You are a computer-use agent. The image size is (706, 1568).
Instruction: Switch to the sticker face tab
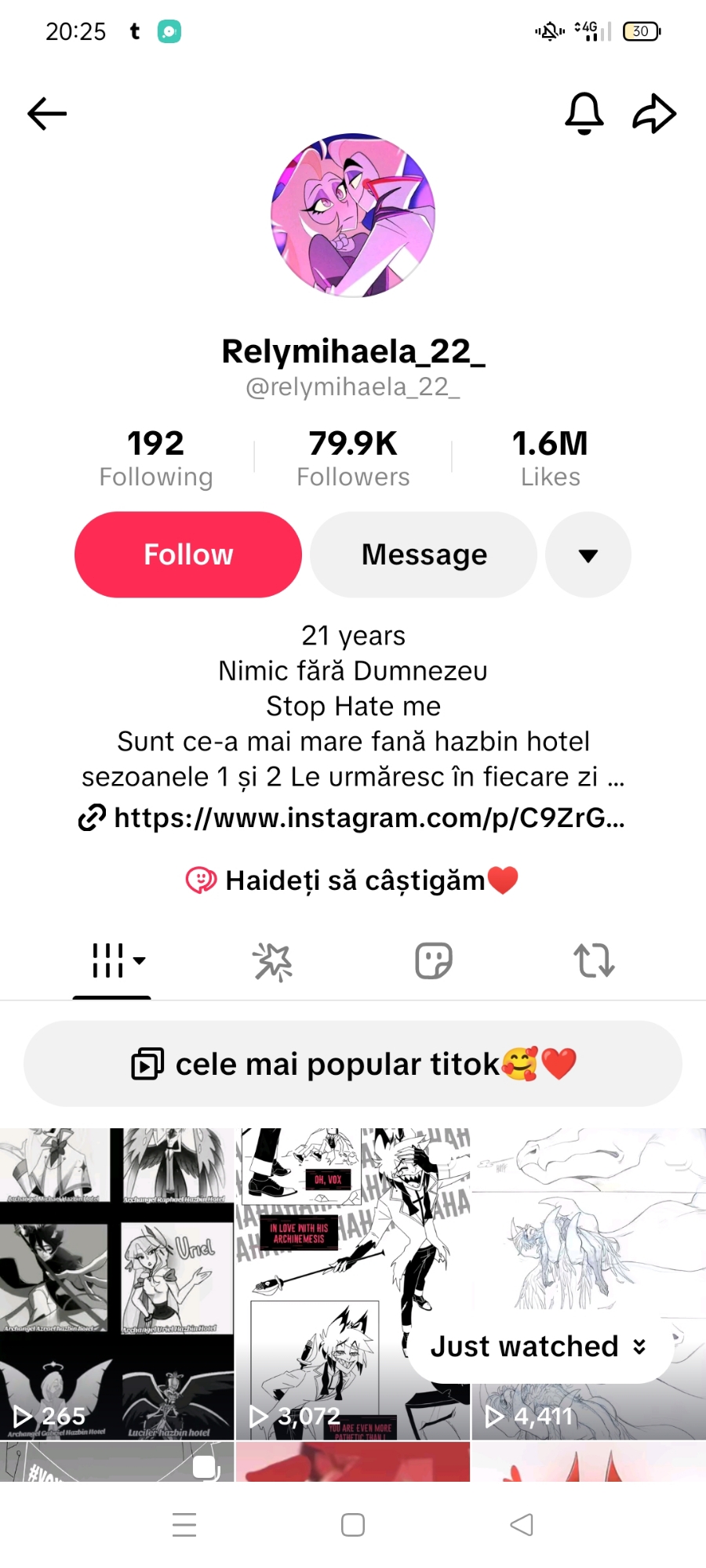point(434,961)
